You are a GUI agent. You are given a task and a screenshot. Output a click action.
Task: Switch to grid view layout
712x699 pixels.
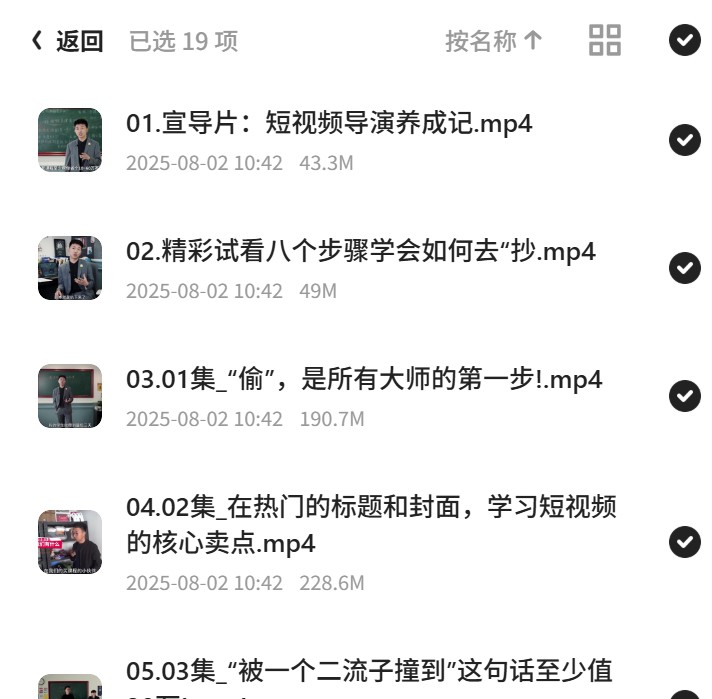pyautogui.click(x=605, y=40)
